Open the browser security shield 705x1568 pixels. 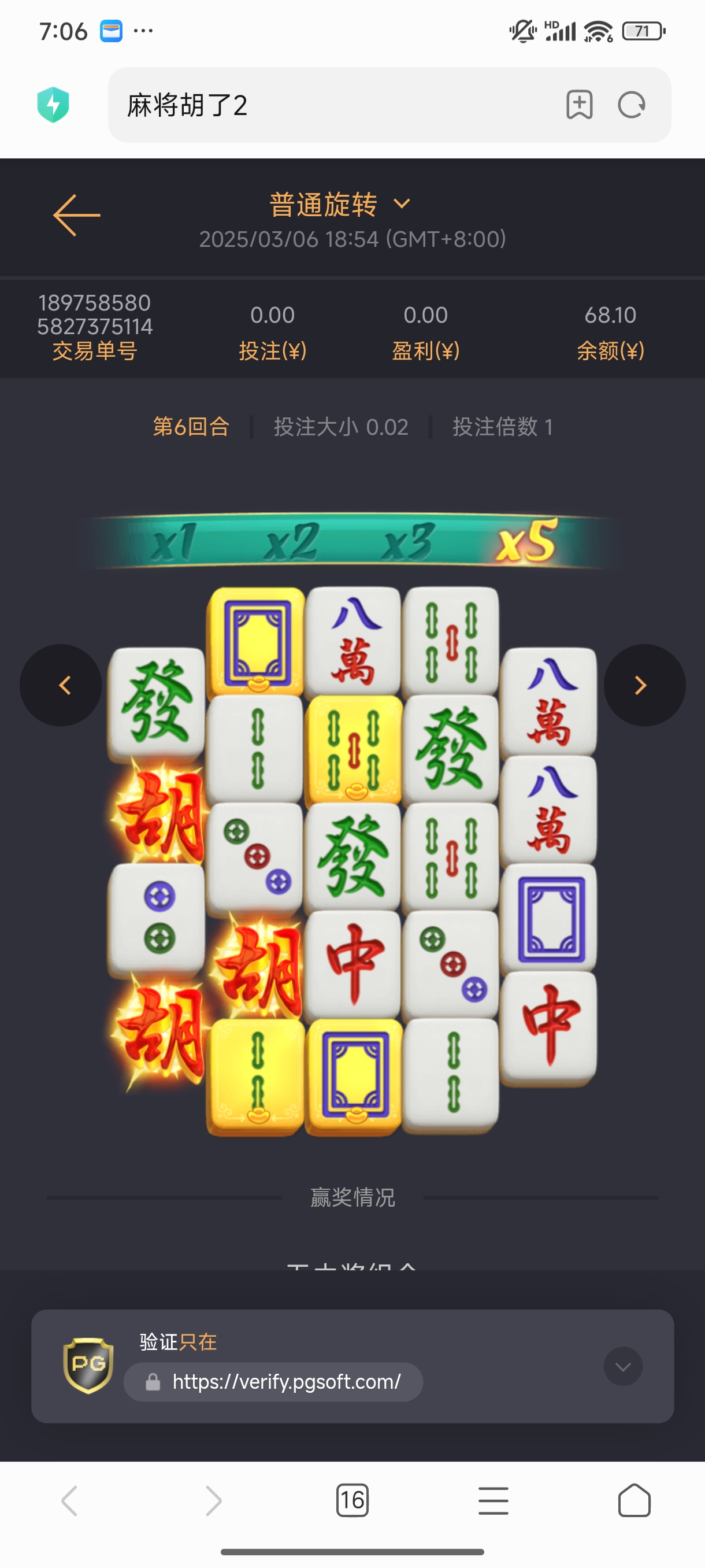tap(53, 105)
